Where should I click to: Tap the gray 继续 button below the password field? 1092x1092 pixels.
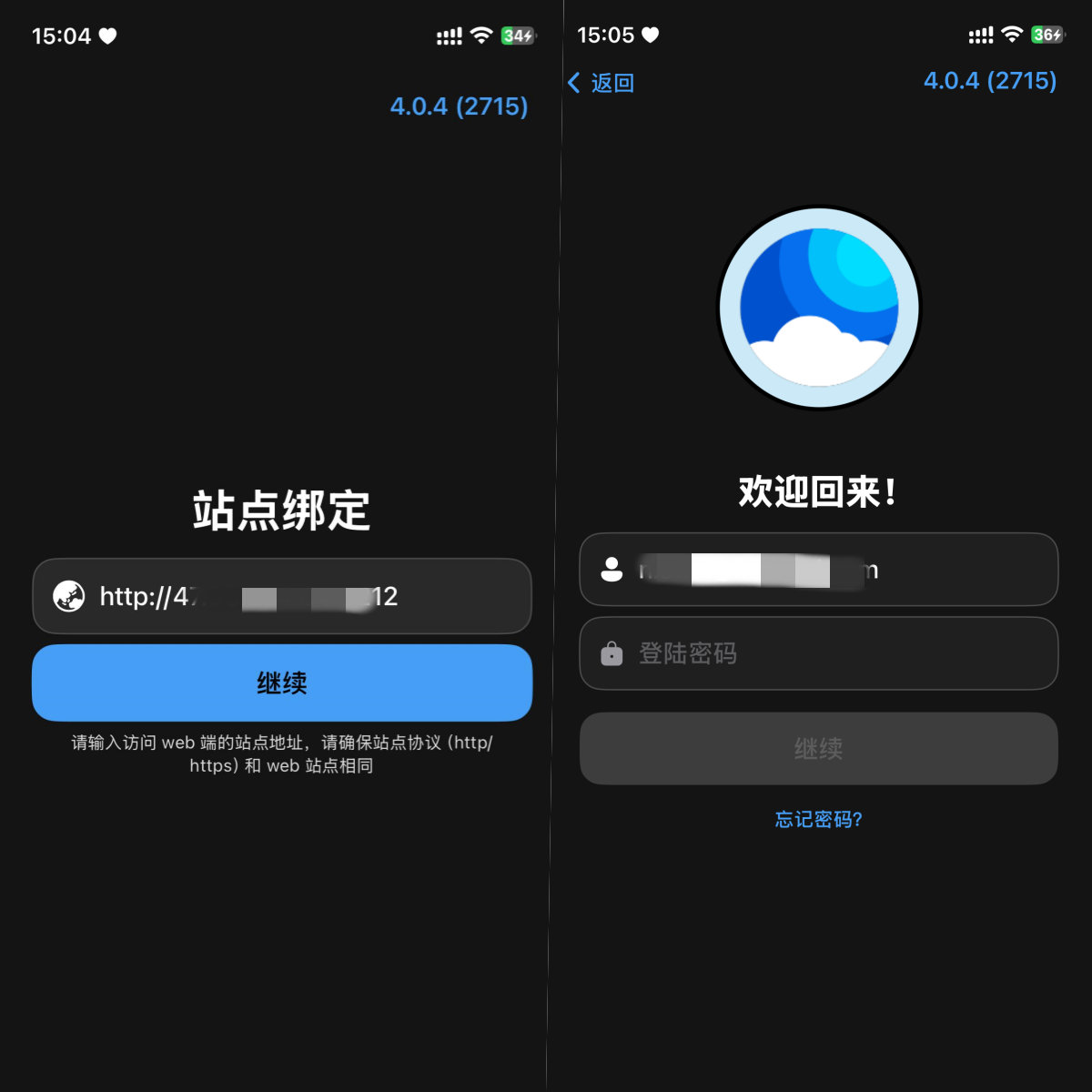[x=819, y=748]
